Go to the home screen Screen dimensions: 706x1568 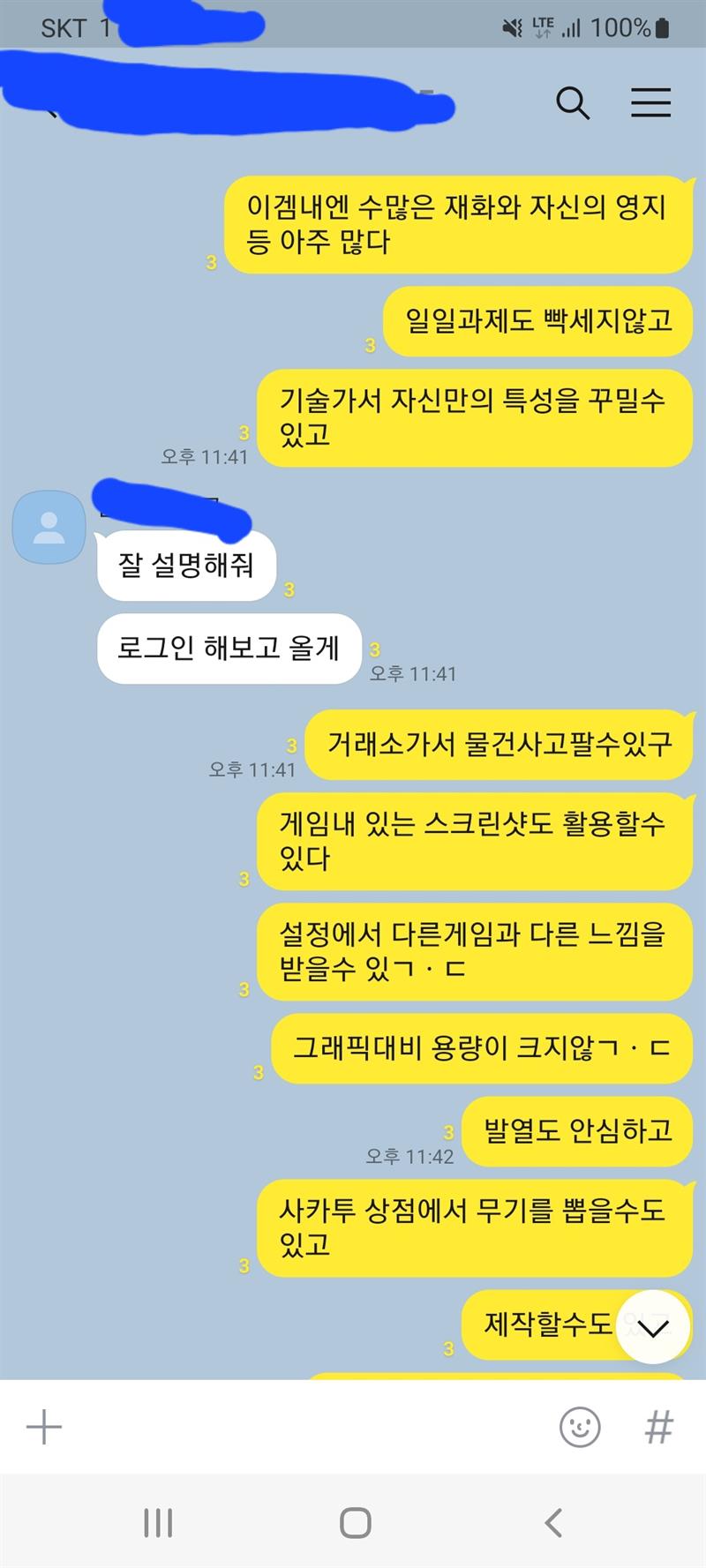tap(355, 1523)
